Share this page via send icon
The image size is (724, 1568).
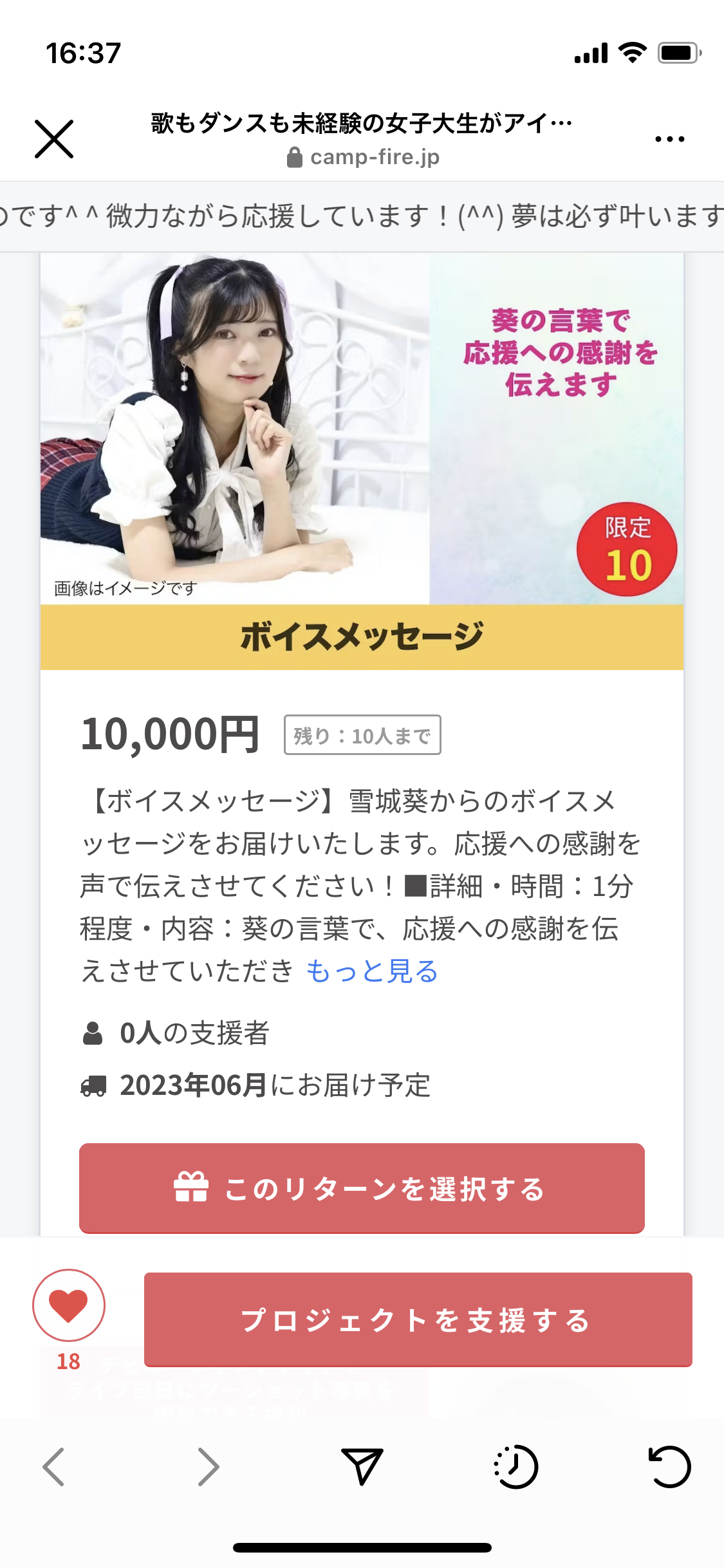click(x=362, y=1467)
